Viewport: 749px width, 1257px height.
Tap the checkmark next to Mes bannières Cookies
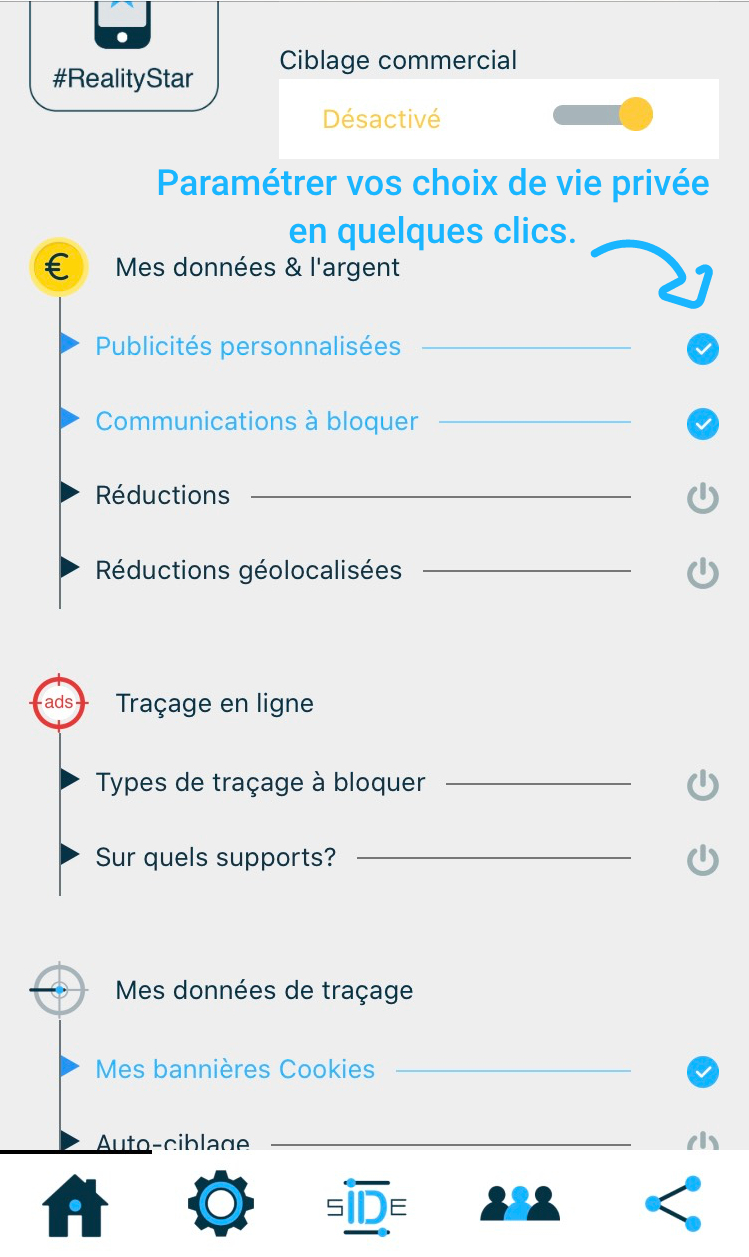pyautogui.click(x=703, y=1072)
